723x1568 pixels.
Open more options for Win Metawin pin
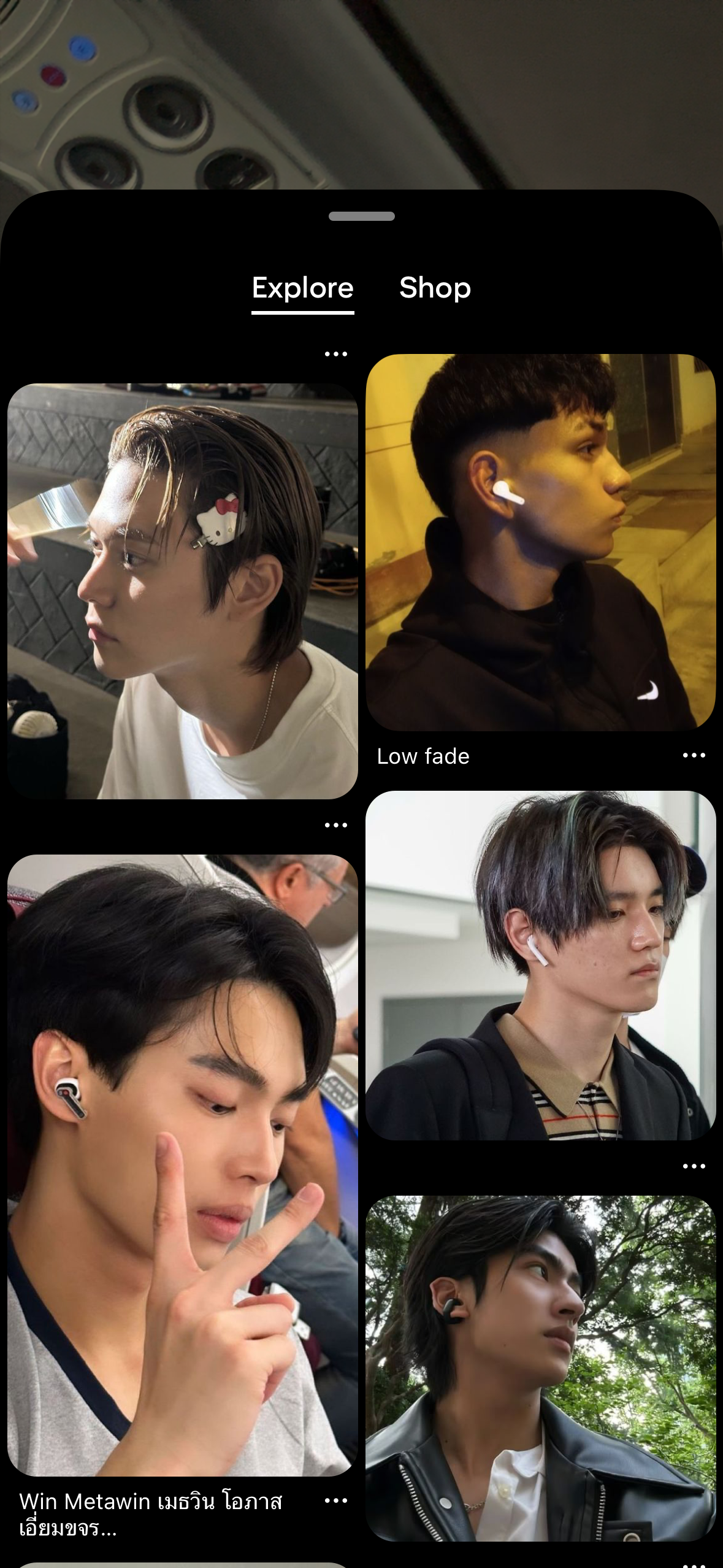click(x=335, y=1501)
